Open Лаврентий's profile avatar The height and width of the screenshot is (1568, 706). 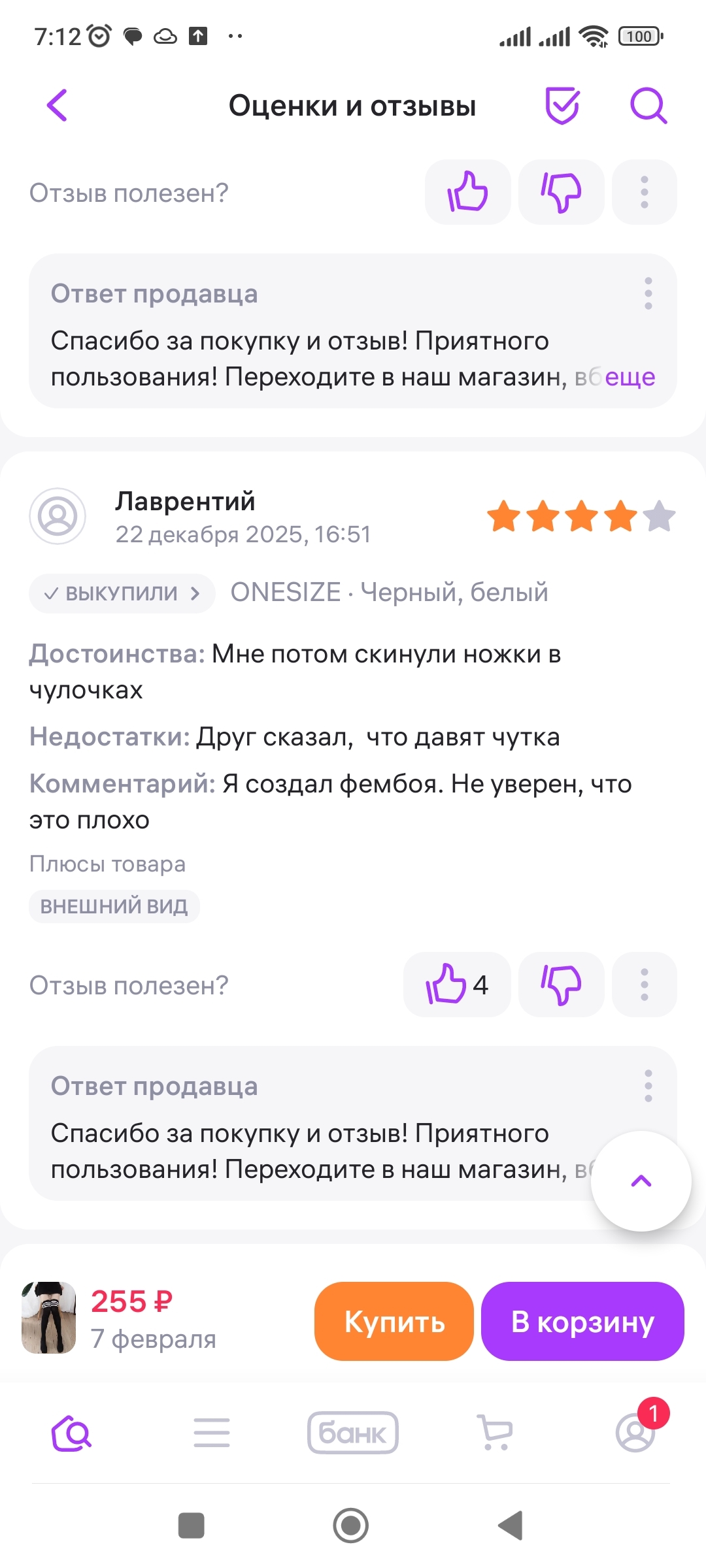pos(58,516)
